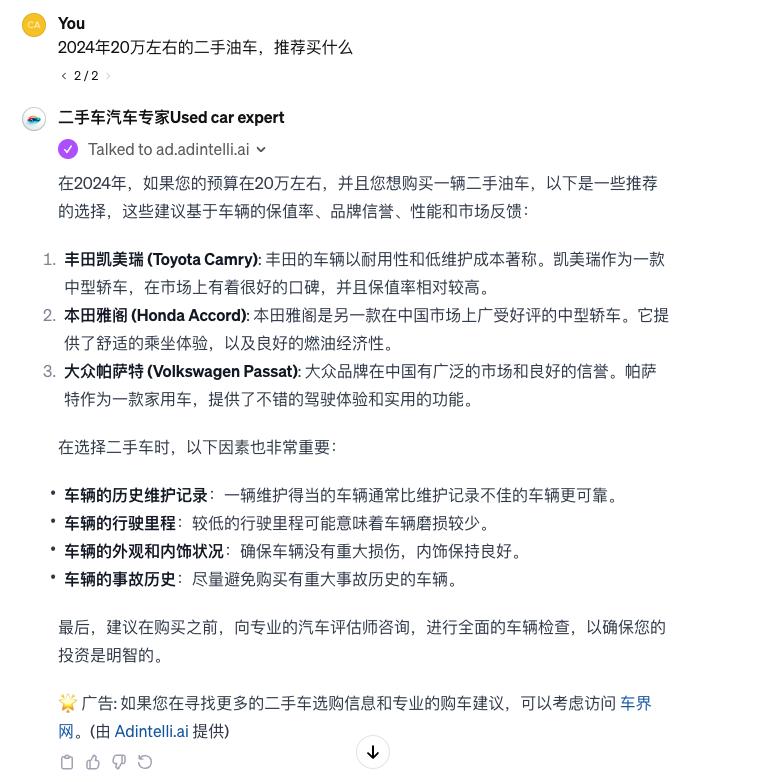Image resolution: width=769 pixels, height=782 pixels.
Task: Jump to bottom with the down arrow
Action: pos(373,752)
